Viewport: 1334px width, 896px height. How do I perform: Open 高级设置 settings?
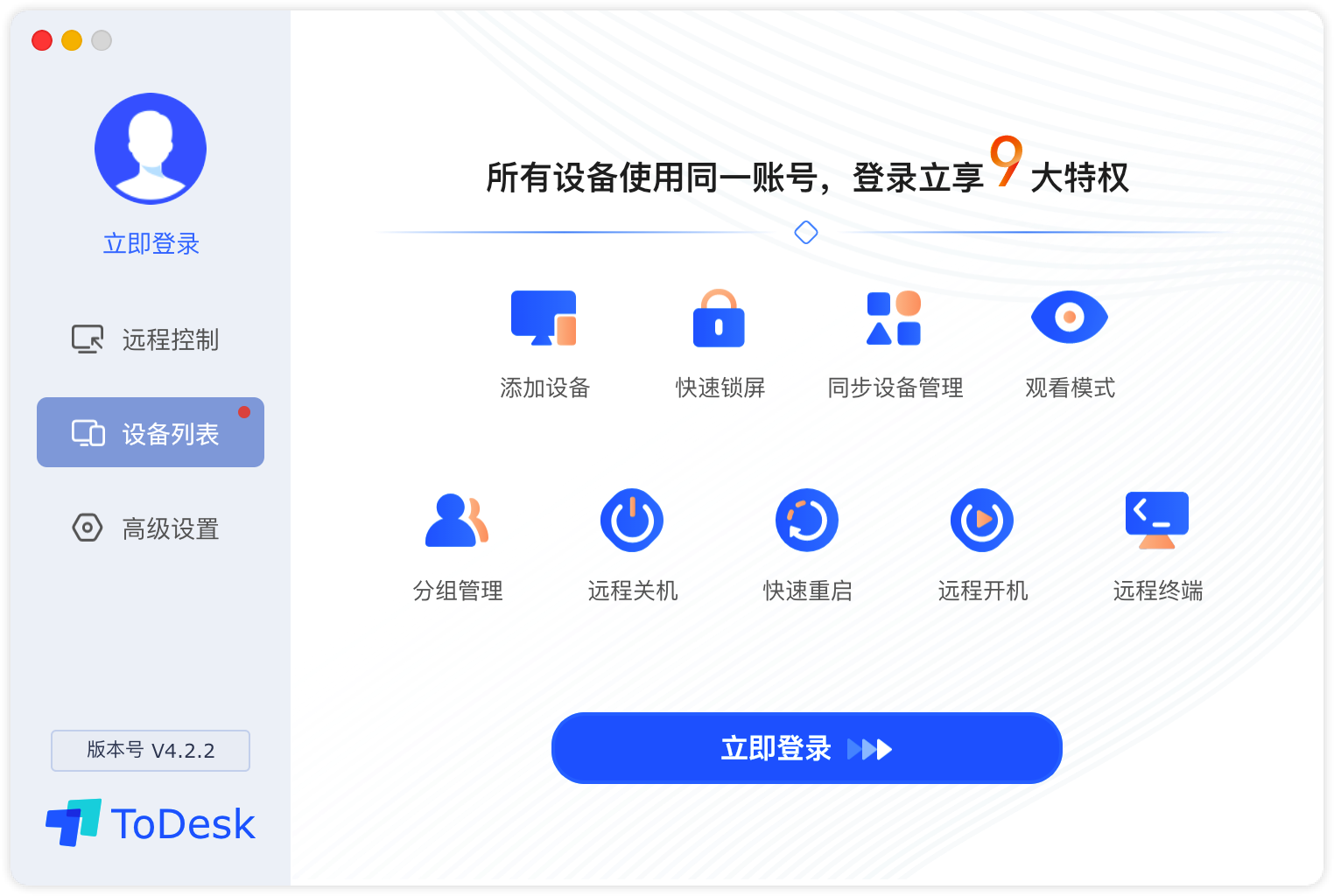pyautogui.click(x=149, y=528)
